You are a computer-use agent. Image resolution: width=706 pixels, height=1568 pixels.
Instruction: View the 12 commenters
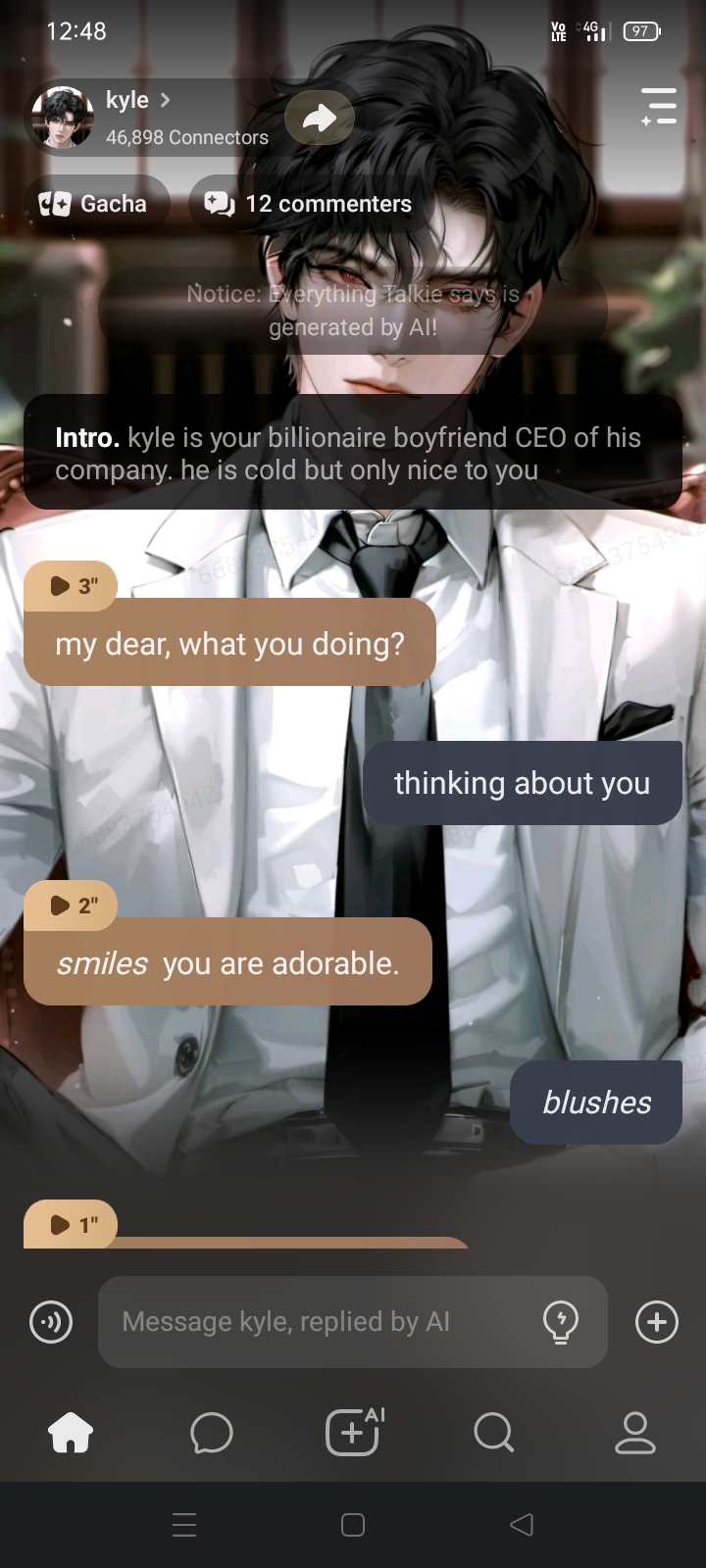pyautogui.click(x=309, y=204)
